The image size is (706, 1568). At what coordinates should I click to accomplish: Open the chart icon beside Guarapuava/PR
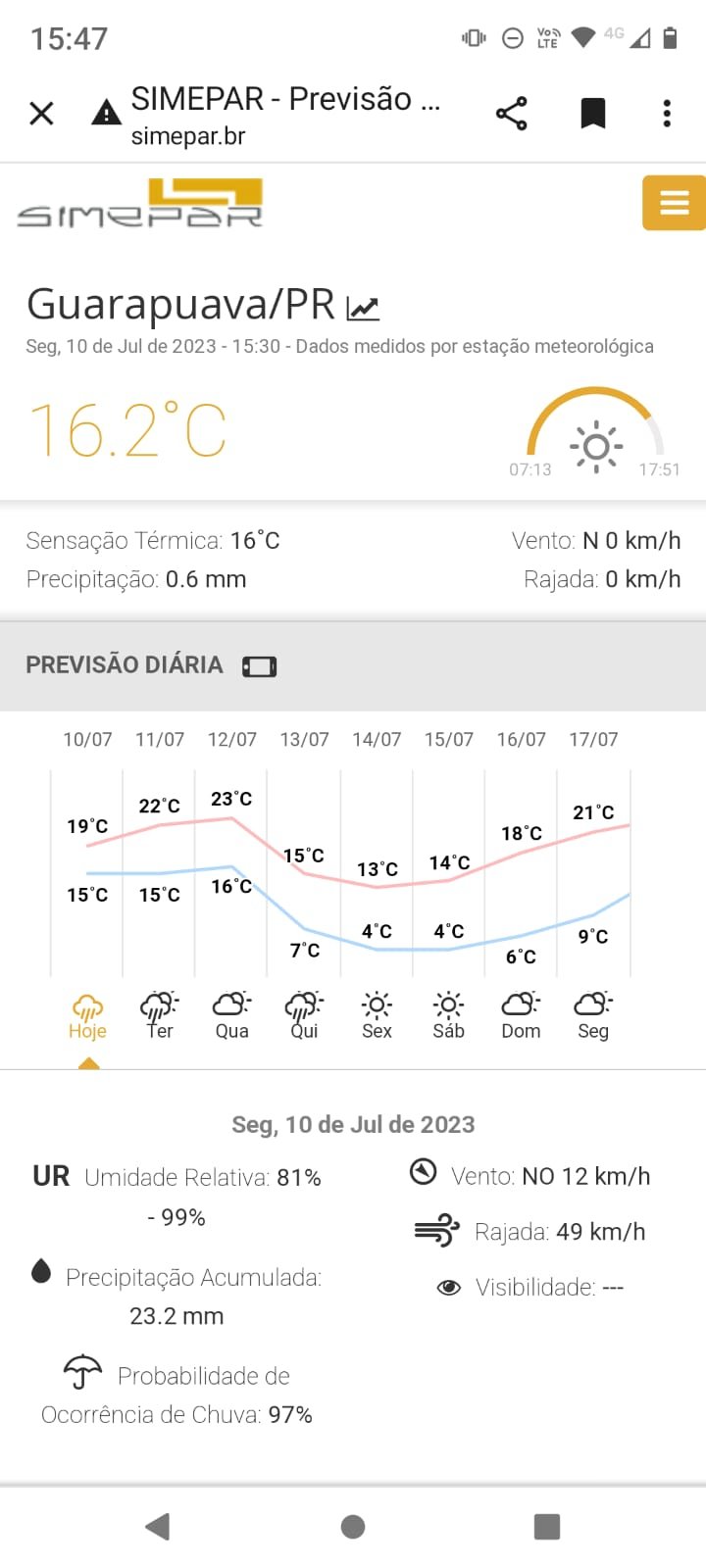(x=363, y=309)
